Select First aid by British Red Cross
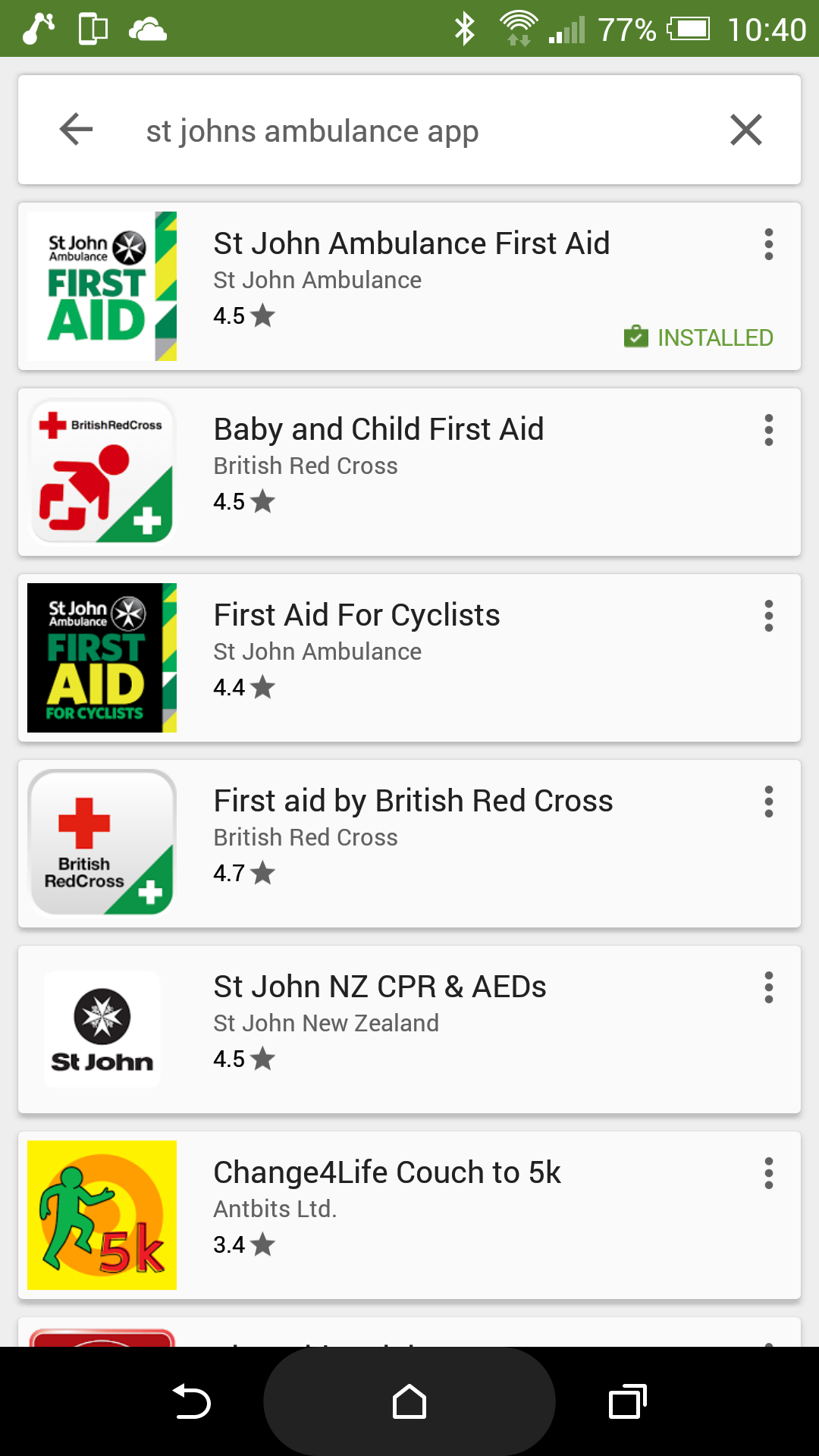 click(409, 844)
